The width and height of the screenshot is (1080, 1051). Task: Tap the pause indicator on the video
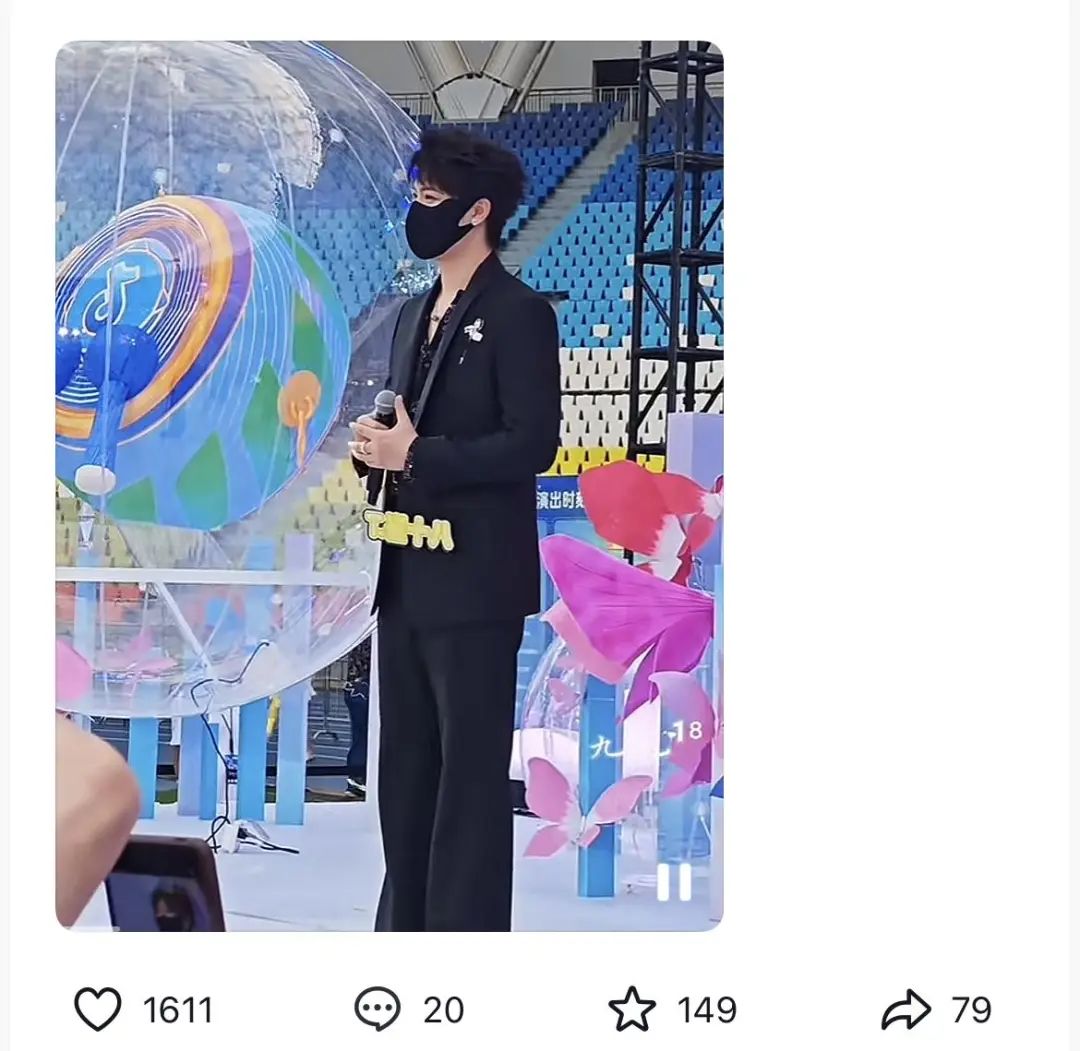[673, 882]
